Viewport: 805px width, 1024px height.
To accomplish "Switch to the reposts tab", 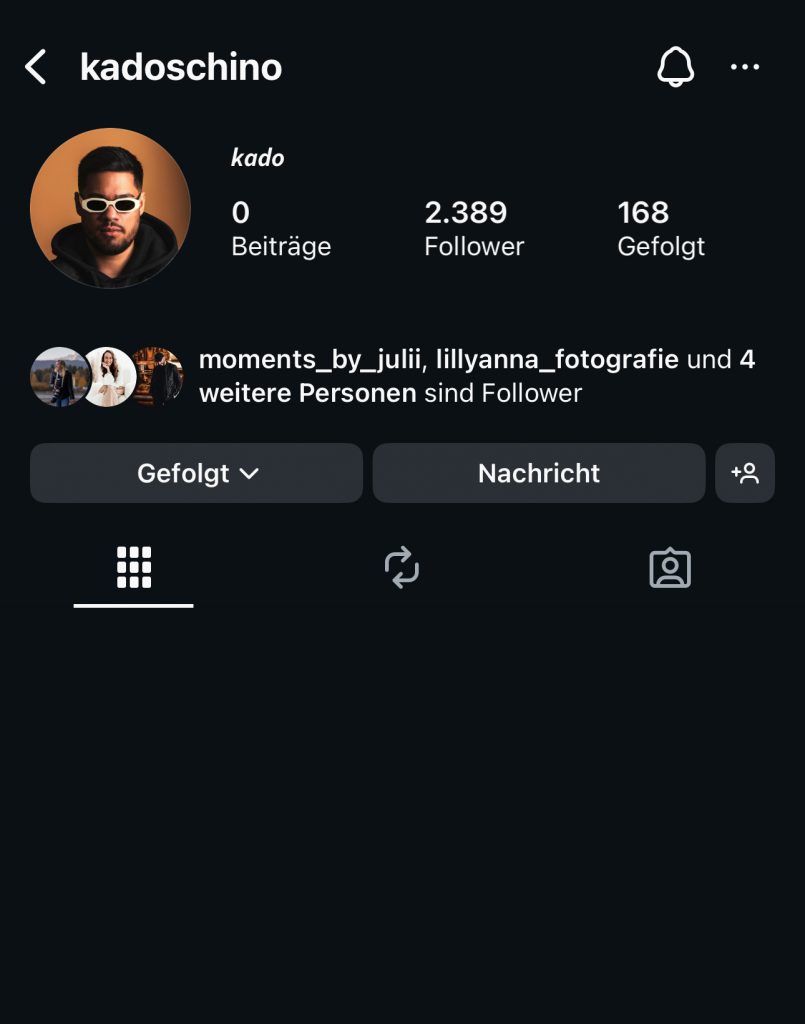I will (402, 568).
